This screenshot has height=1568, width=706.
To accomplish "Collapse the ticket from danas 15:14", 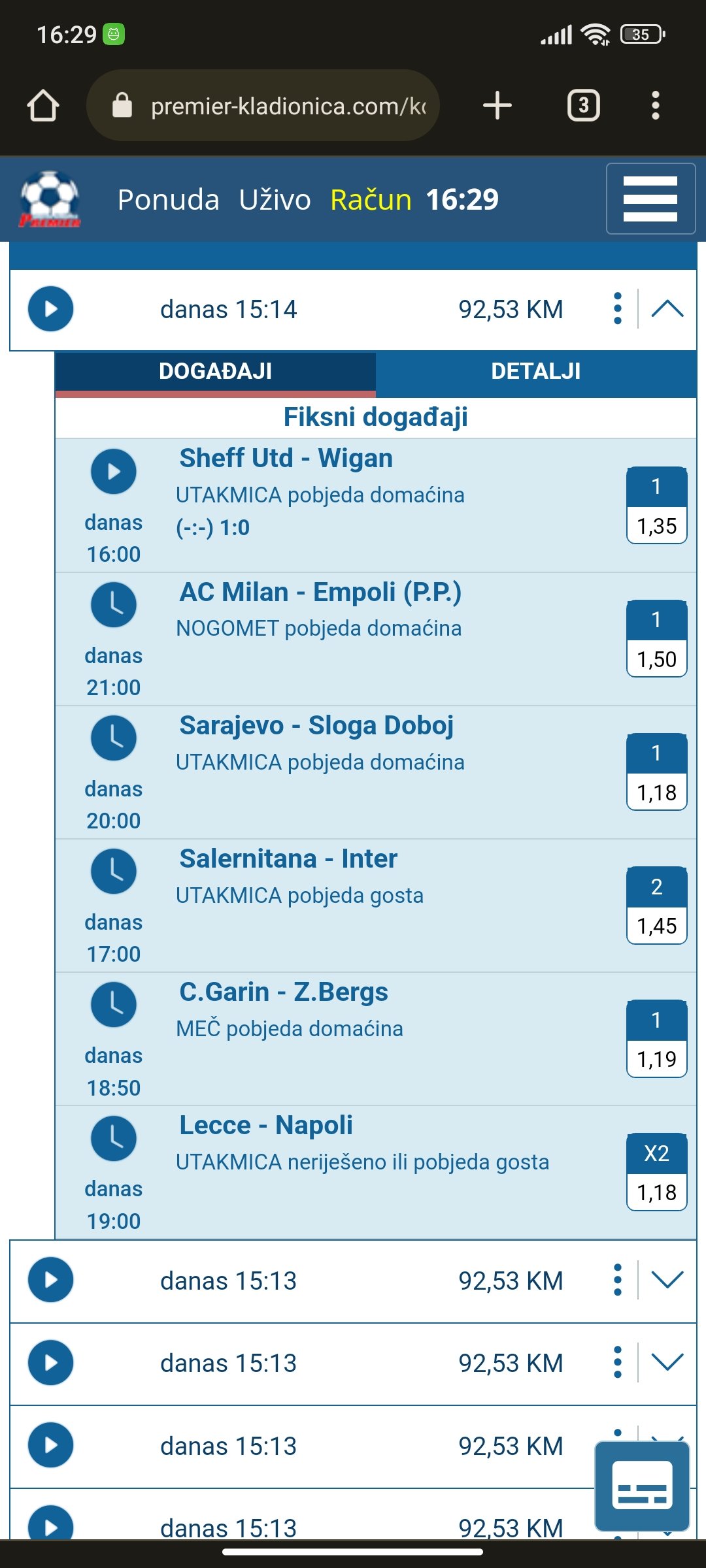I will point(667,309).
